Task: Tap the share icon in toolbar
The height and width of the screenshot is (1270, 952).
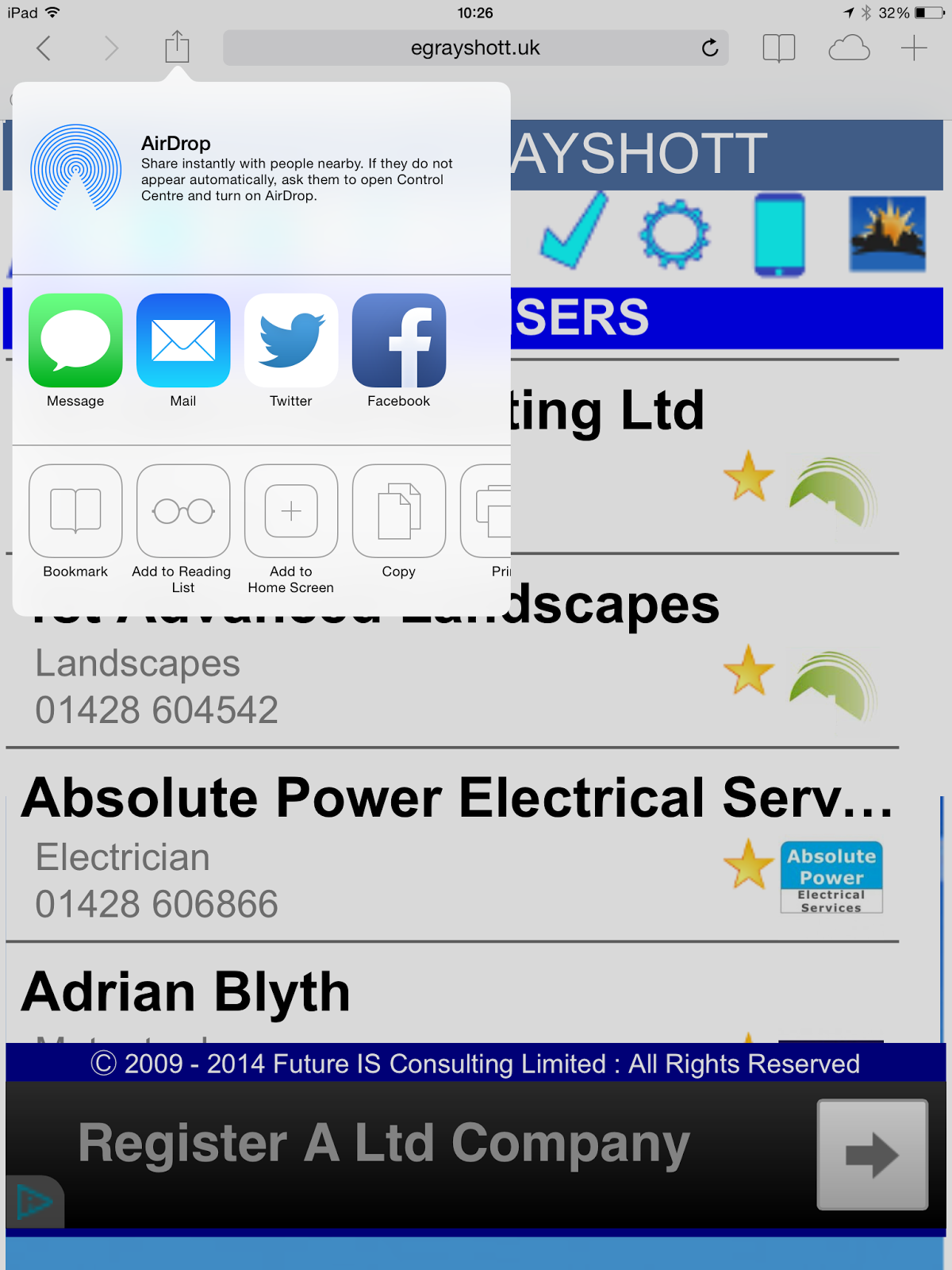Action: [x=177, y=48]
